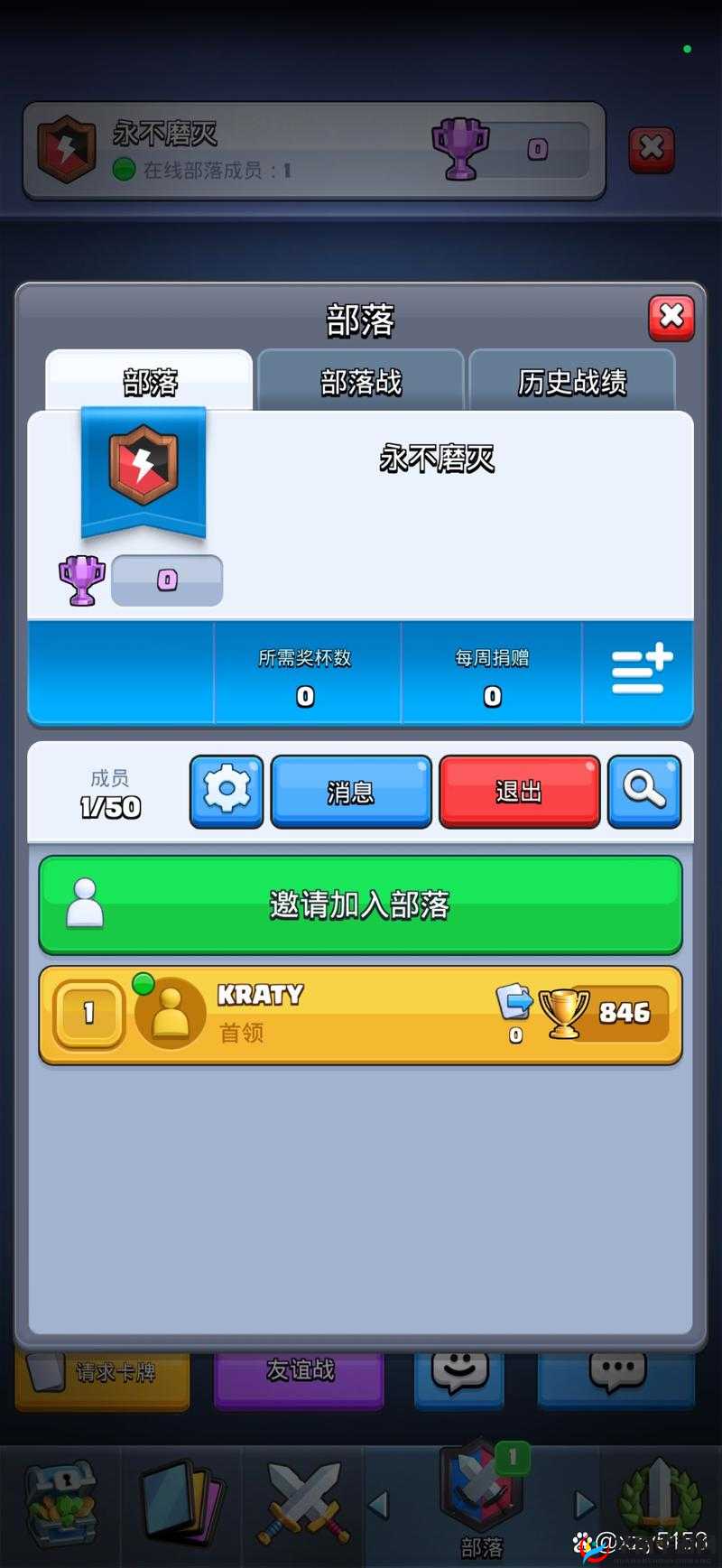Open member KRATY's row
Image resolution: width=722 pixels, height=1568 pixels.
(x=360, y=1015)
